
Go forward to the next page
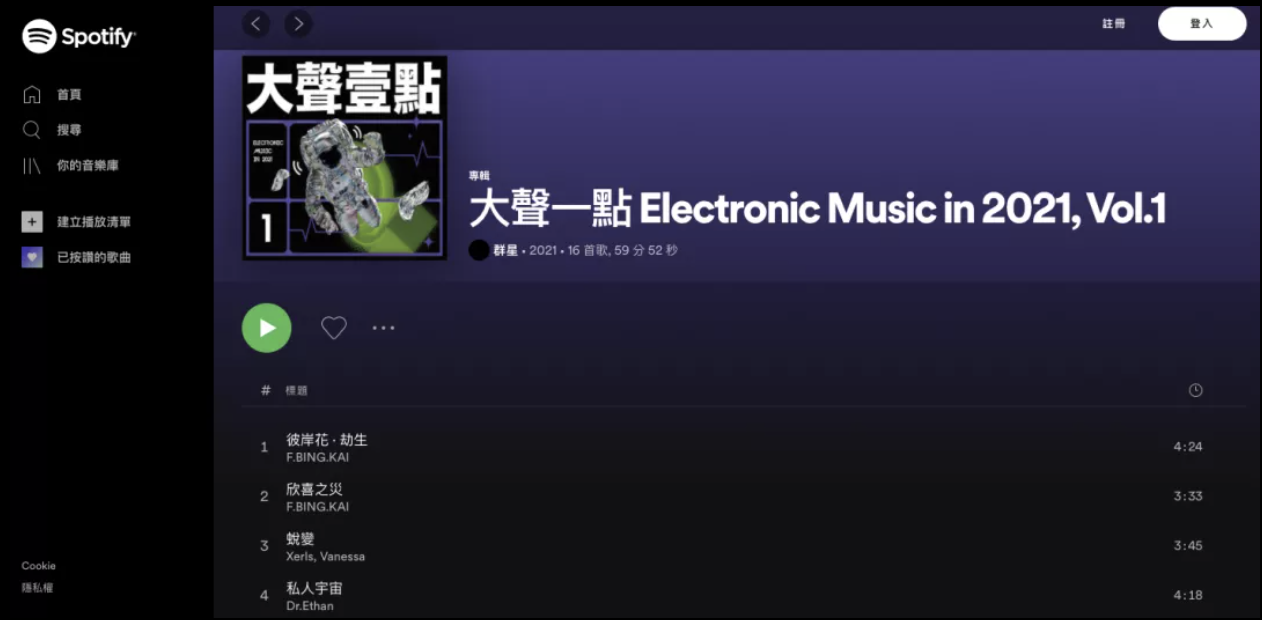point(299,23)
